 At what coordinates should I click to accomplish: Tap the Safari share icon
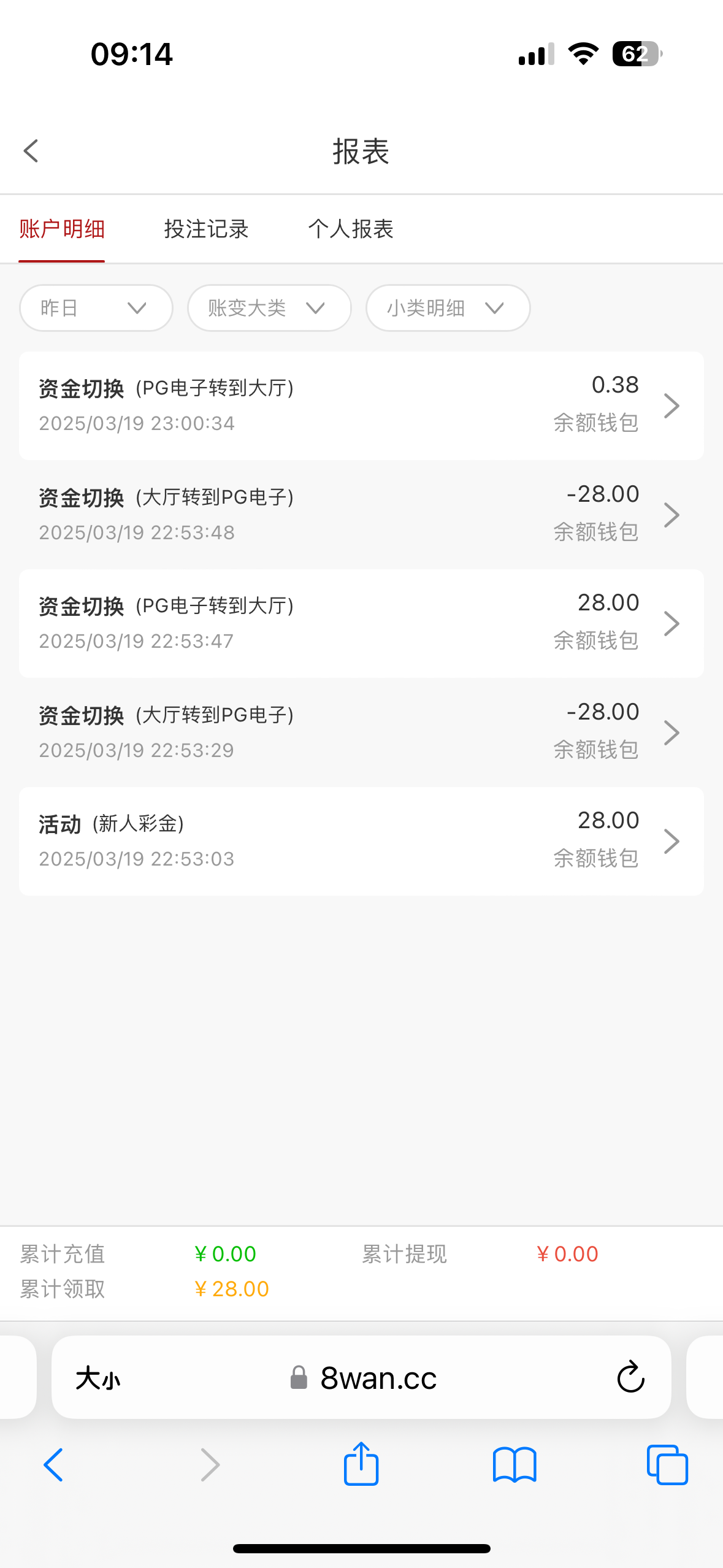[x=361, y=1465]
